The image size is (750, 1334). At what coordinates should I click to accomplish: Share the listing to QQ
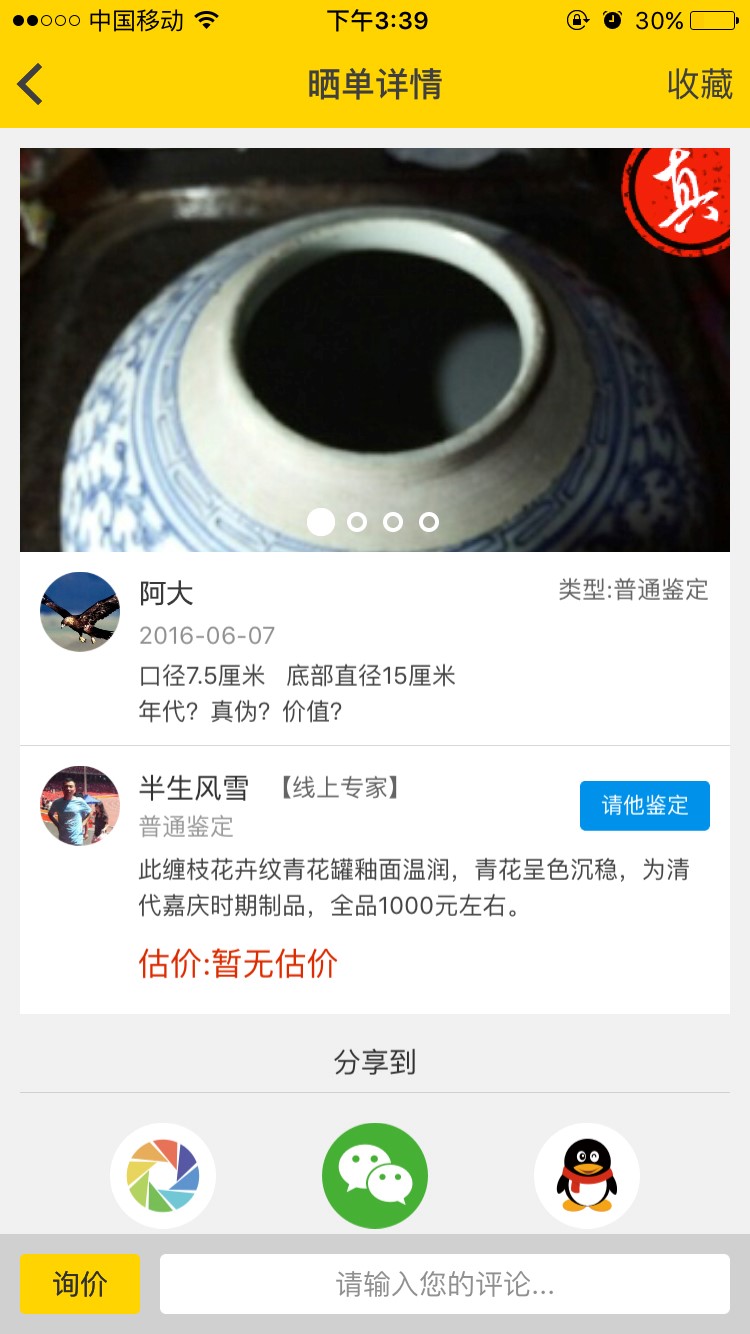click(586, 1174)
